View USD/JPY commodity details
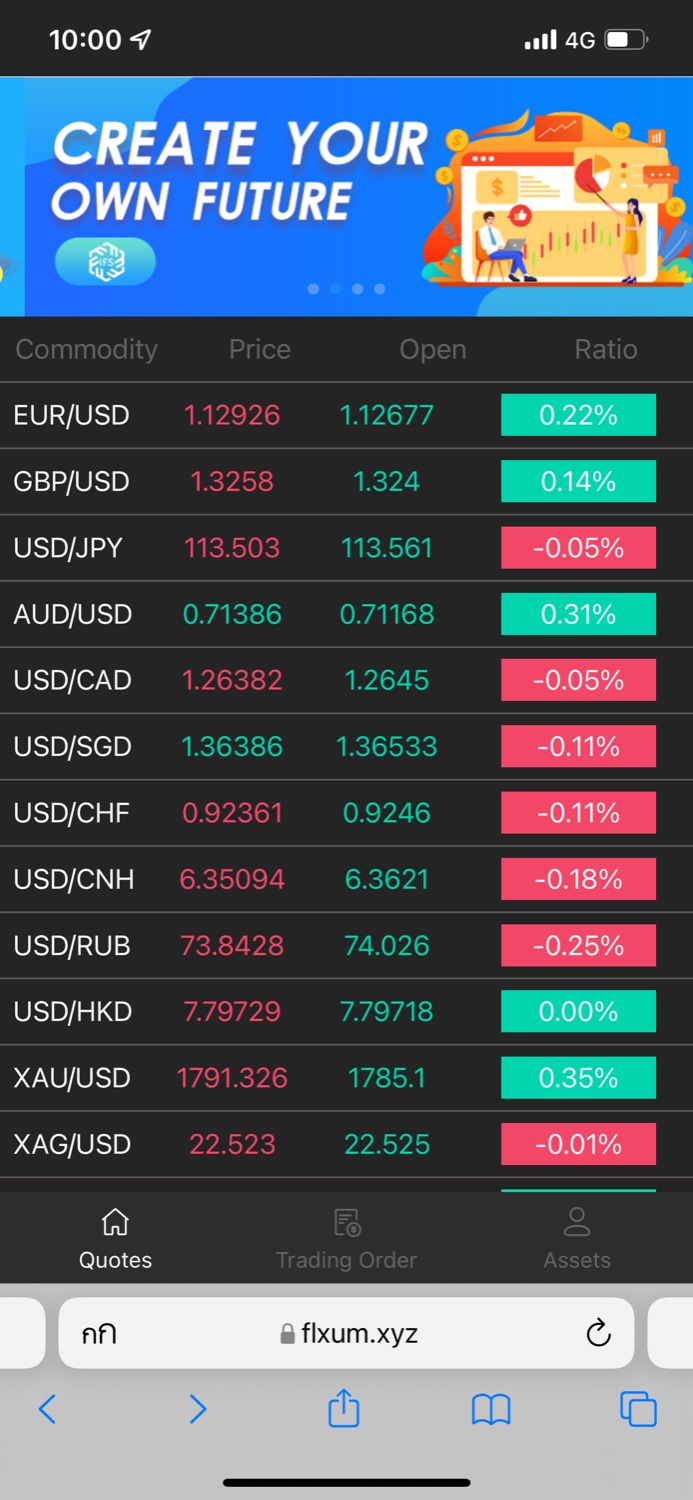This screenshot has height=1500, width=693. tap(68, 548)
